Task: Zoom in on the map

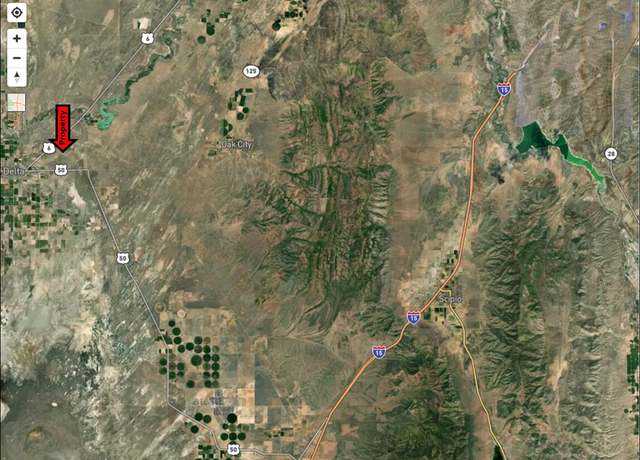Action: click(x=17, y=38)
